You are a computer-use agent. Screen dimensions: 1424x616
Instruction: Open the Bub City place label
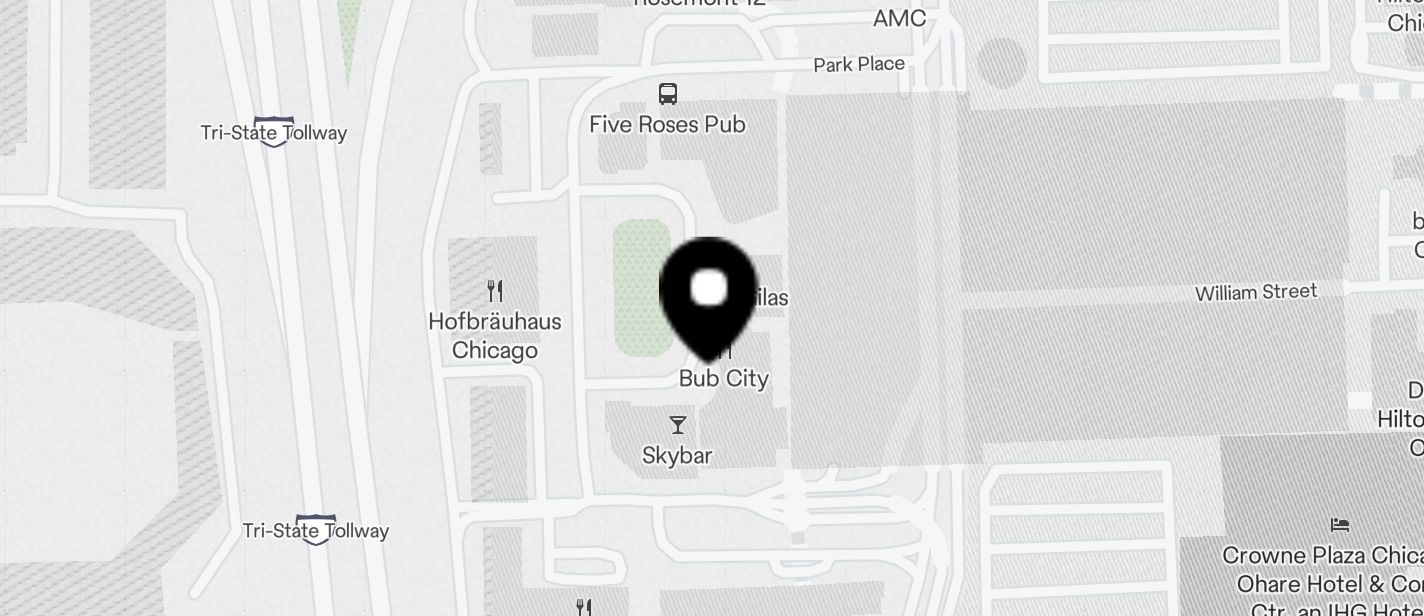724,378
